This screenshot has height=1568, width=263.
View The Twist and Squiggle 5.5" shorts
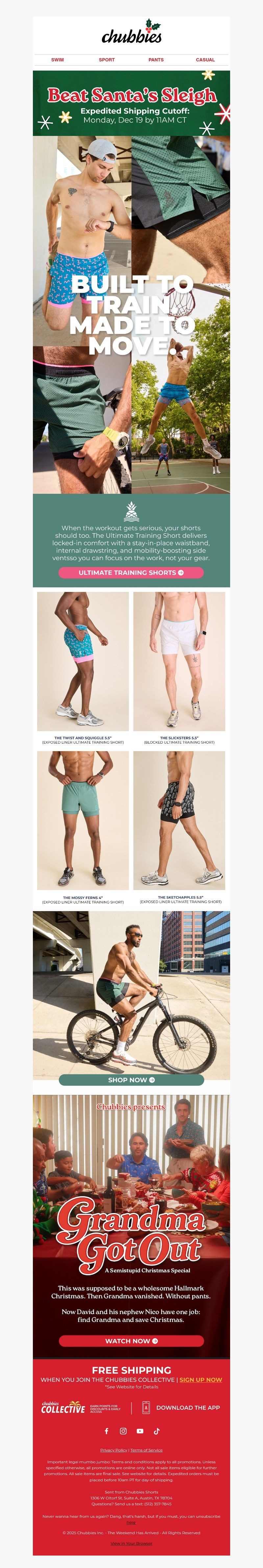tap(83, 662)
